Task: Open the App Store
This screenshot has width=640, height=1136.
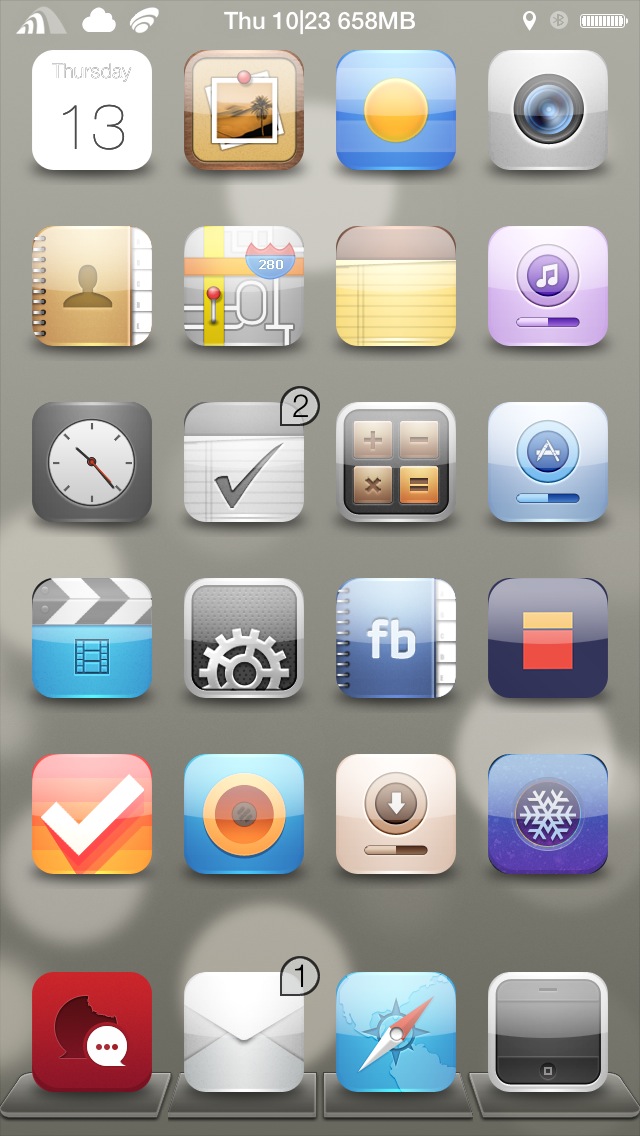Action: tap(548, 462)
